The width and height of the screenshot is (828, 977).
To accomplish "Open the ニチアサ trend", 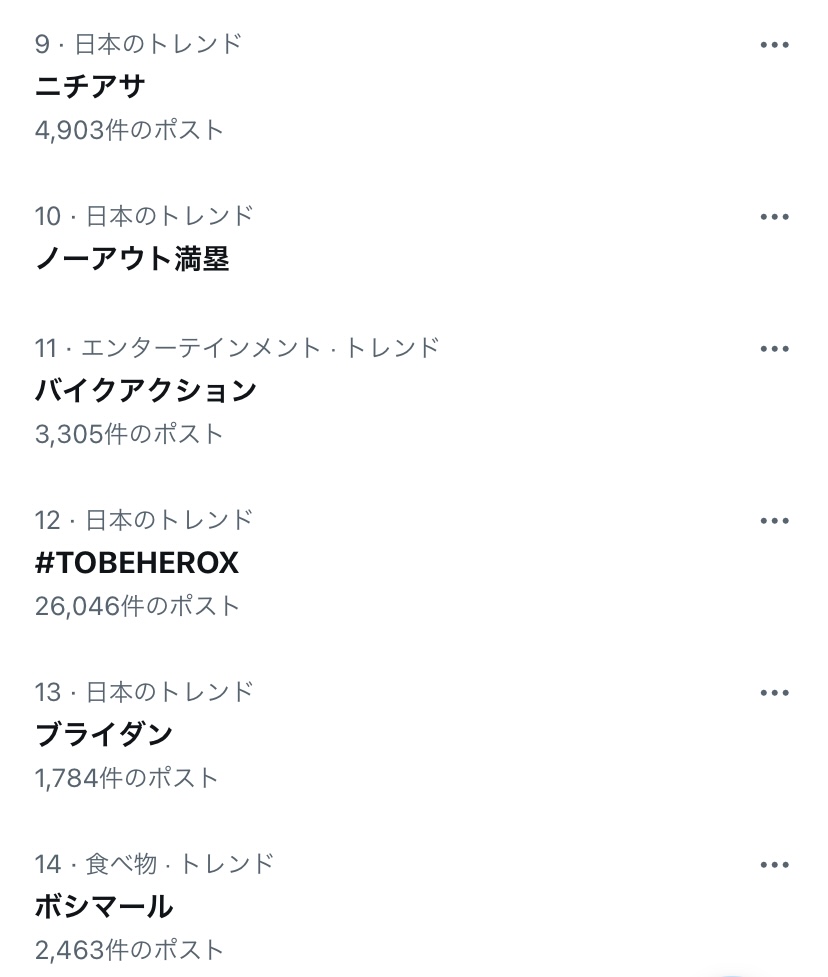I will 90,87.
